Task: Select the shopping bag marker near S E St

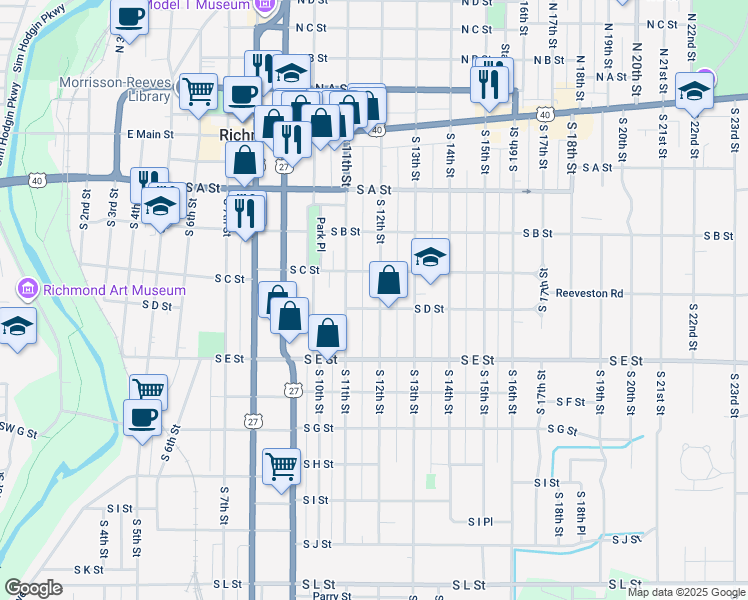Action: (x=327, y=332)
